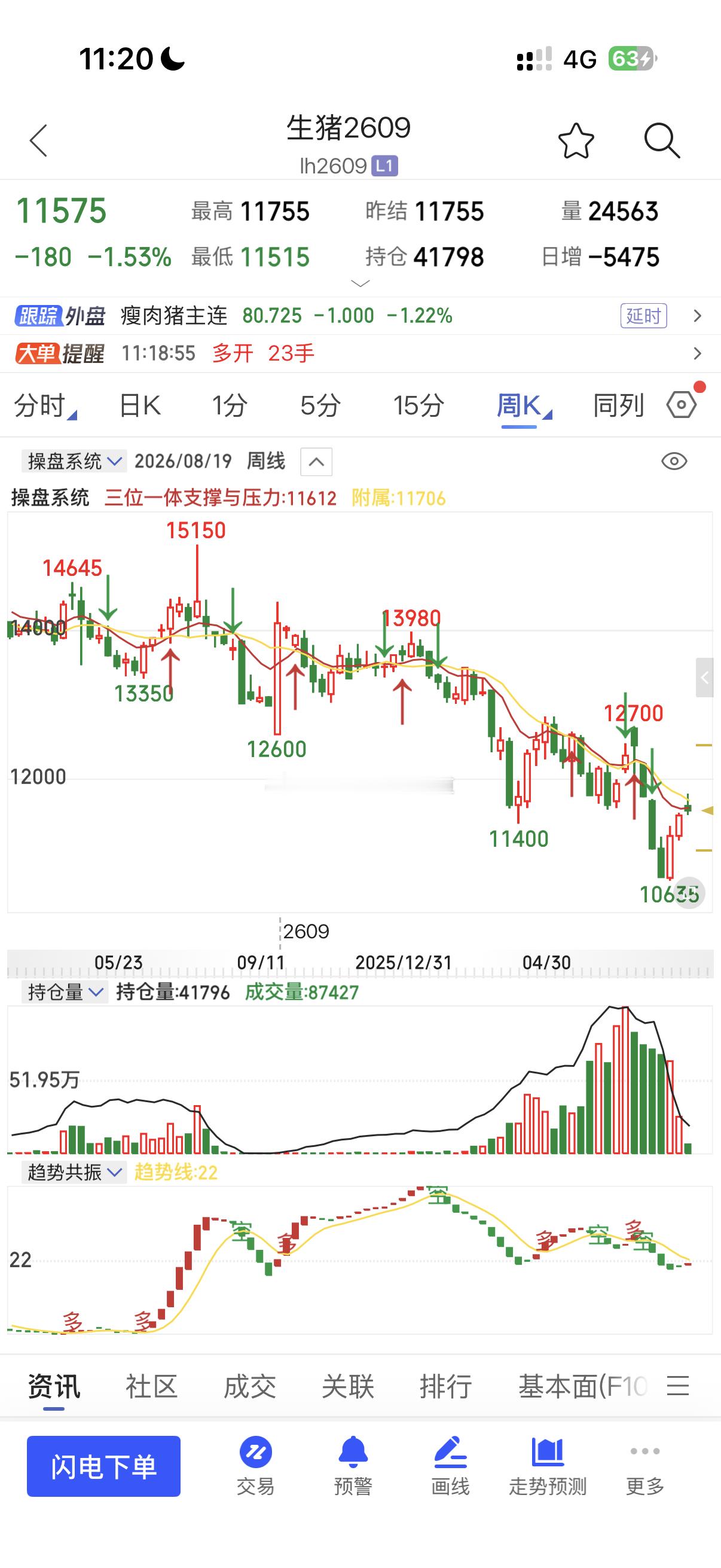Switch to the 日K chart tab
This screenshot has width=721, height=1568.
point(139,405)
